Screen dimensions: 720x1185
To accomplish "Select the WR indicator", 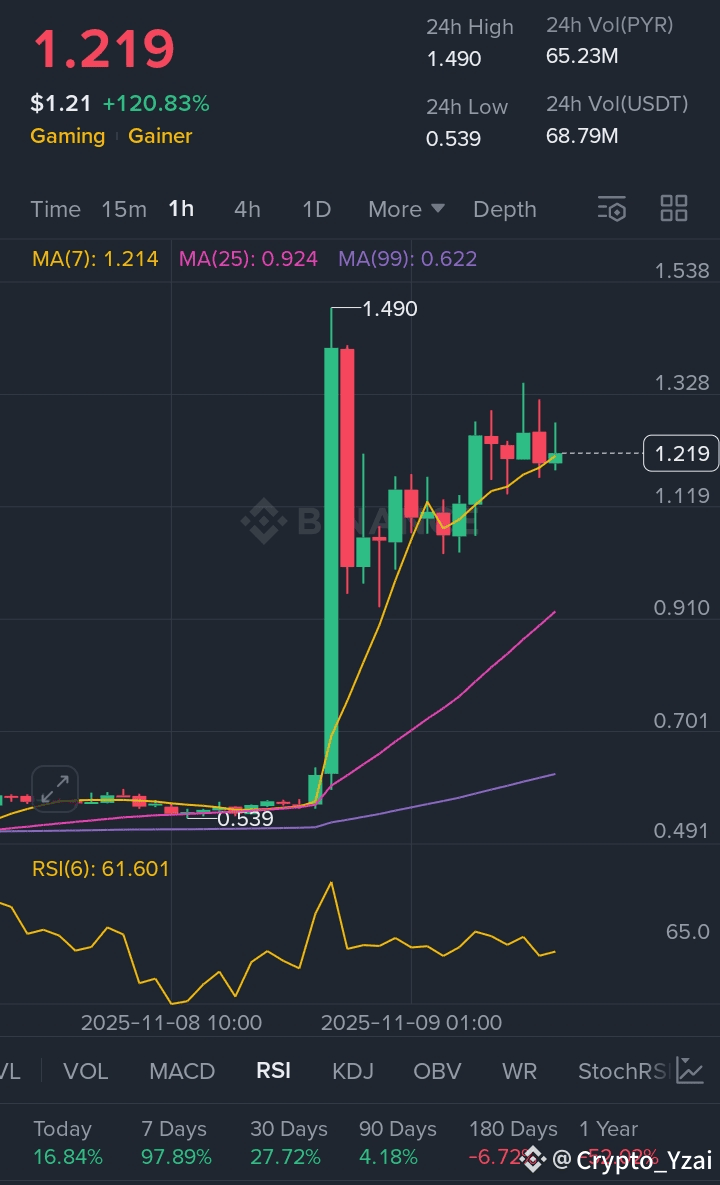I will click(x=519, y=1071).
